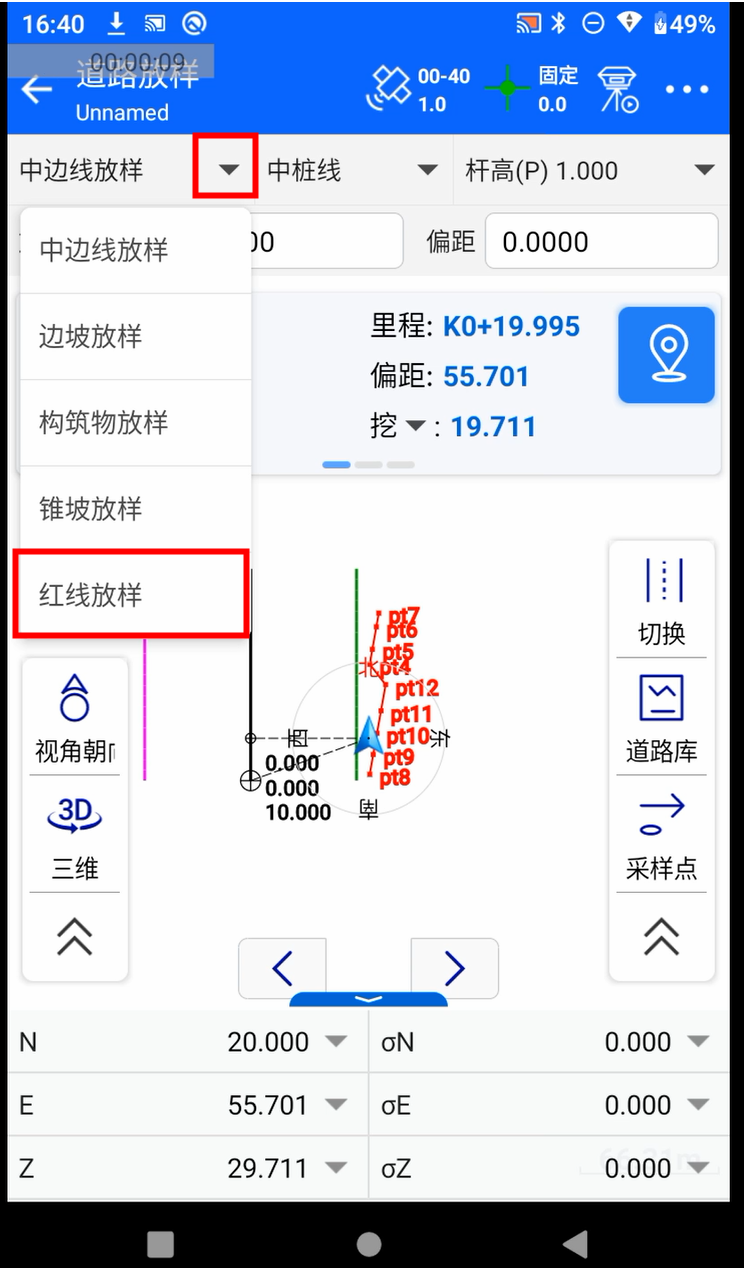
Task: Open the 杆高(P) 1.000 dropdown
Action: point(590,170)
